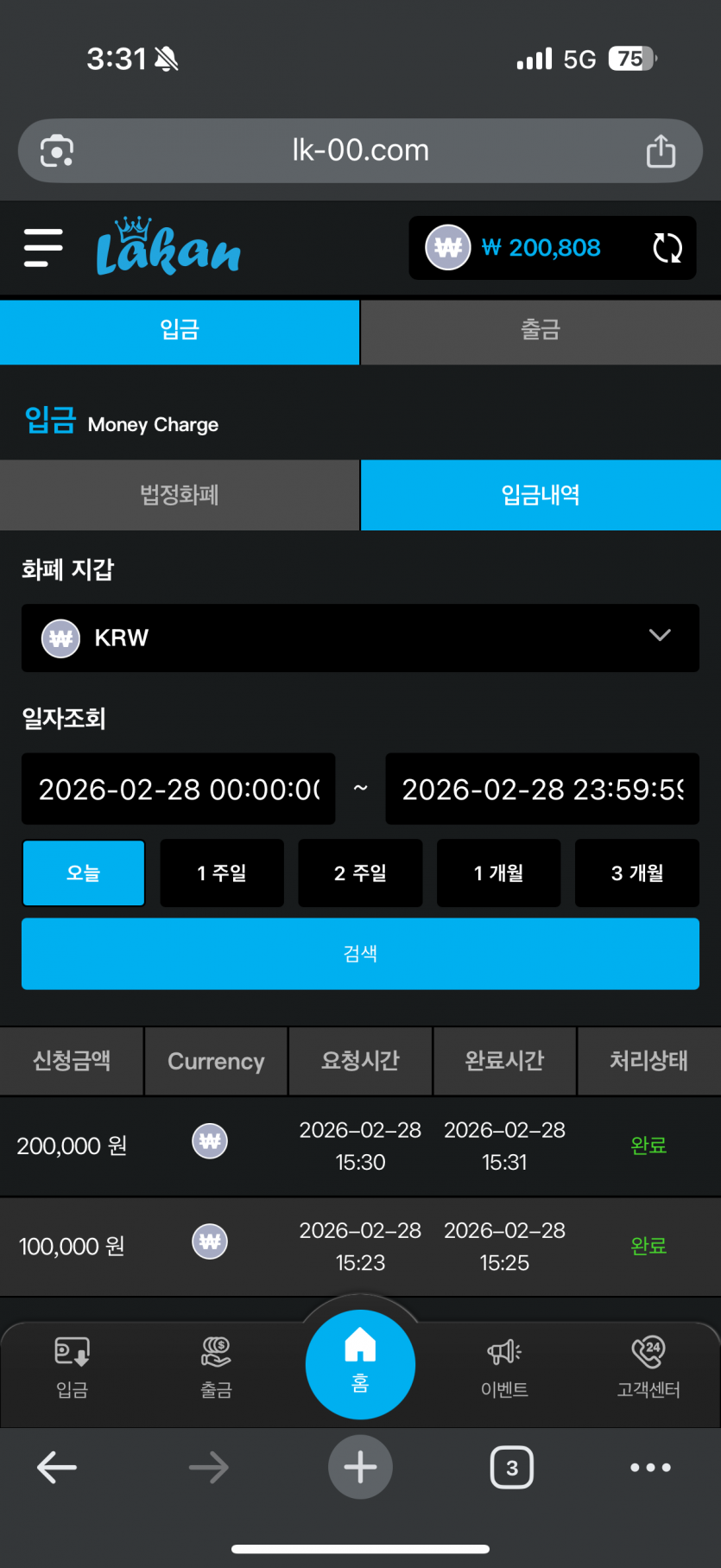Select the 법정화폐 tab

point(180,495)
